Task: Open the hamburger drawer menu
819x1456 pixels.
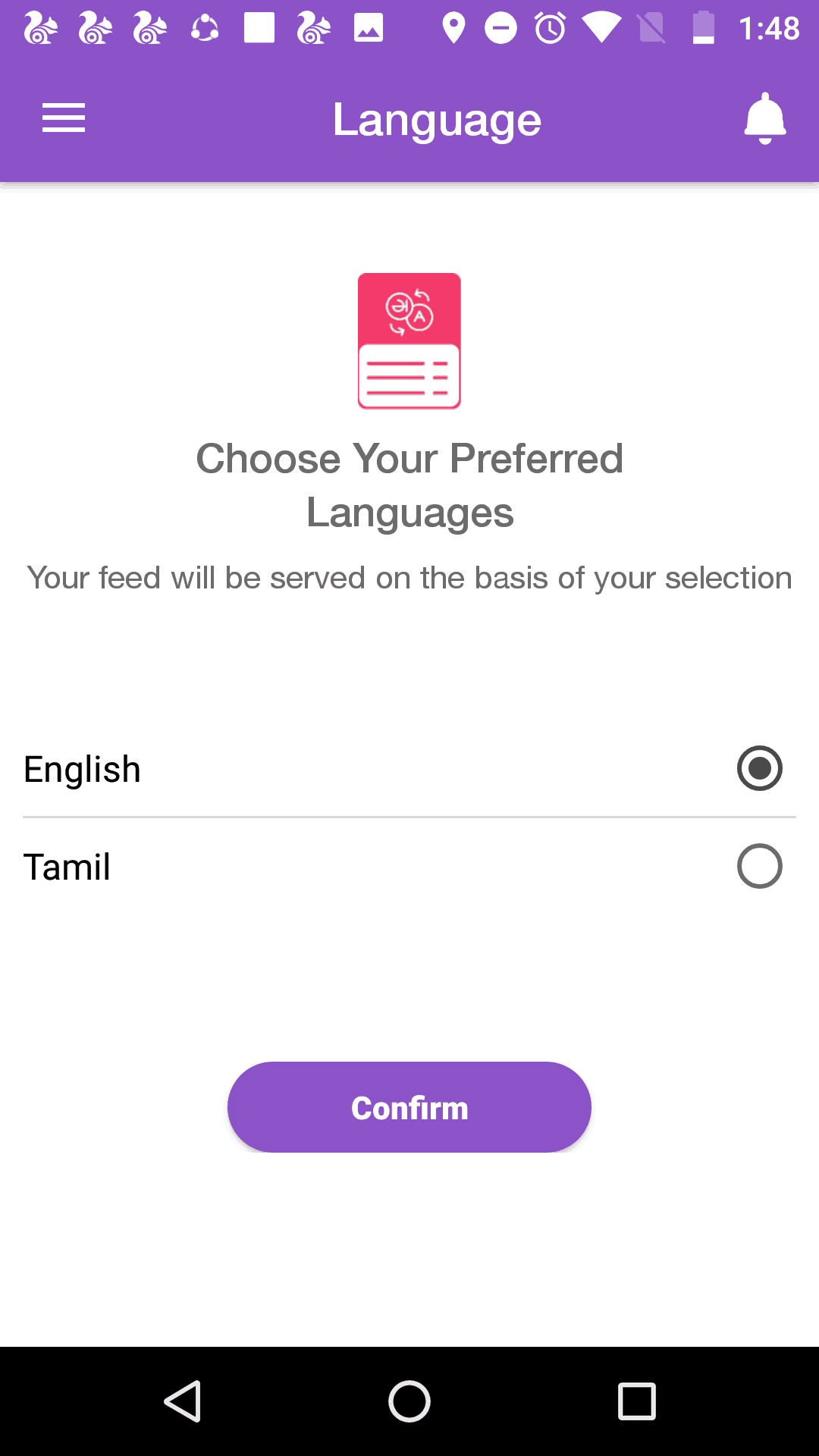Action: (x=64, y=118)
